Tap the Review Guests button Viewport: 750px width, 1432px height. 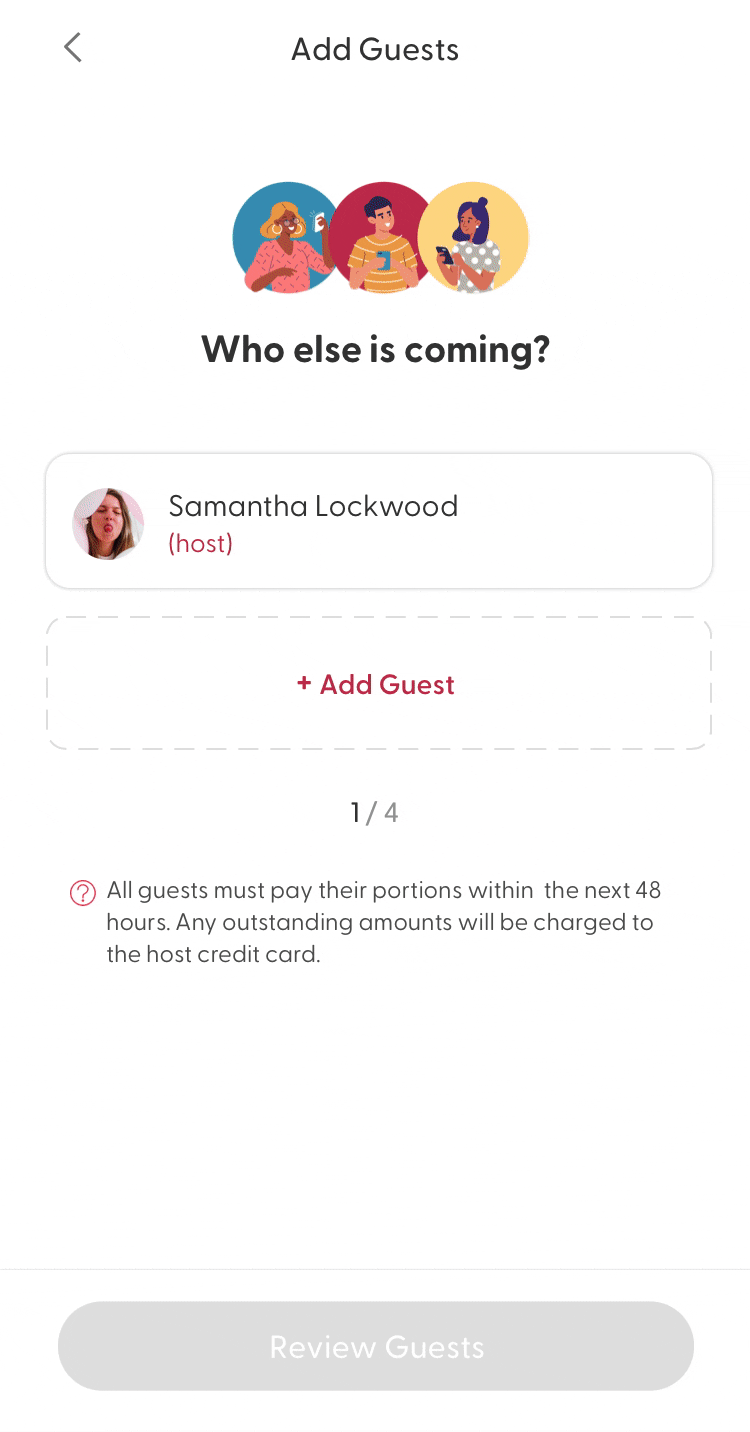(x=376, y=1346)
